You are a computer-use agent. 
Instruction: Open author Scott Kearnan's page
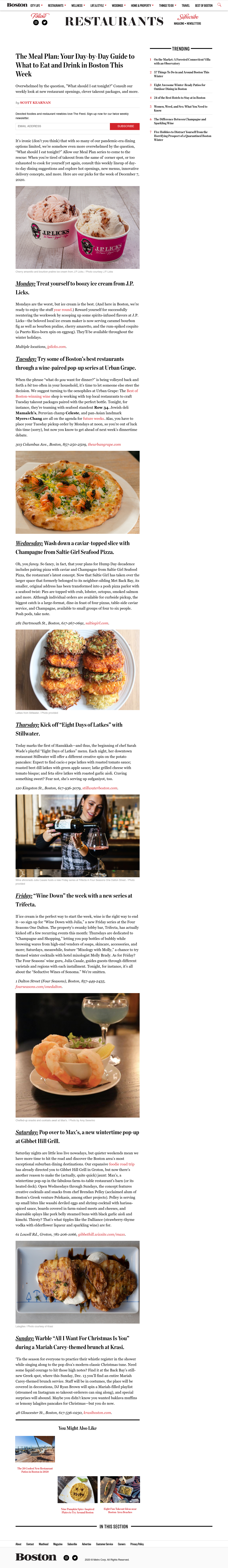[x=35, y=103]
